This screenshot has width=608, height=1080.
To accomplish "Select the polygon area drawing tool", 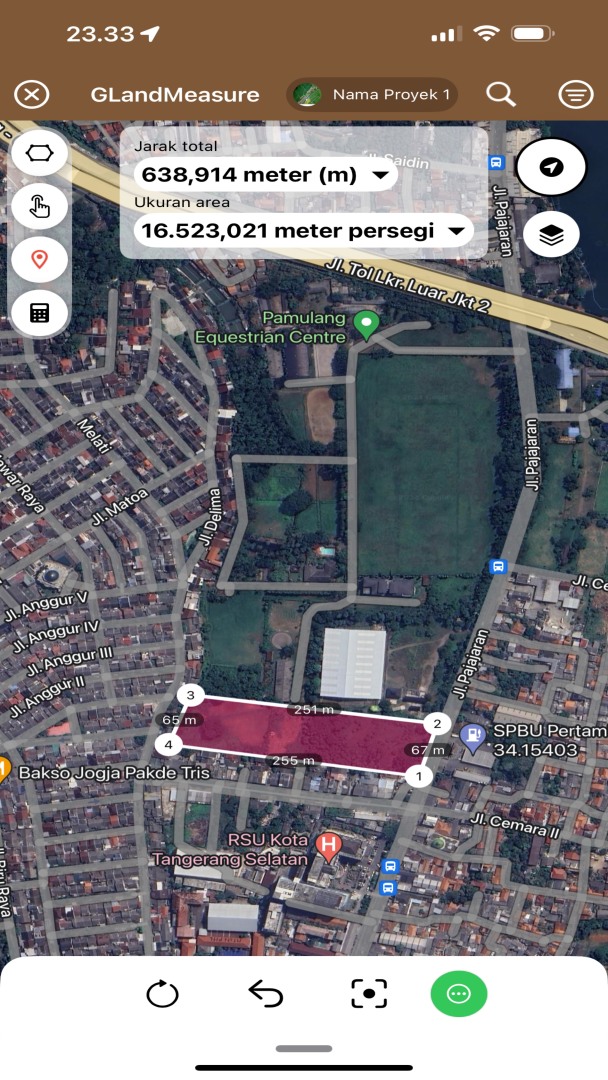I will (39, 154).
